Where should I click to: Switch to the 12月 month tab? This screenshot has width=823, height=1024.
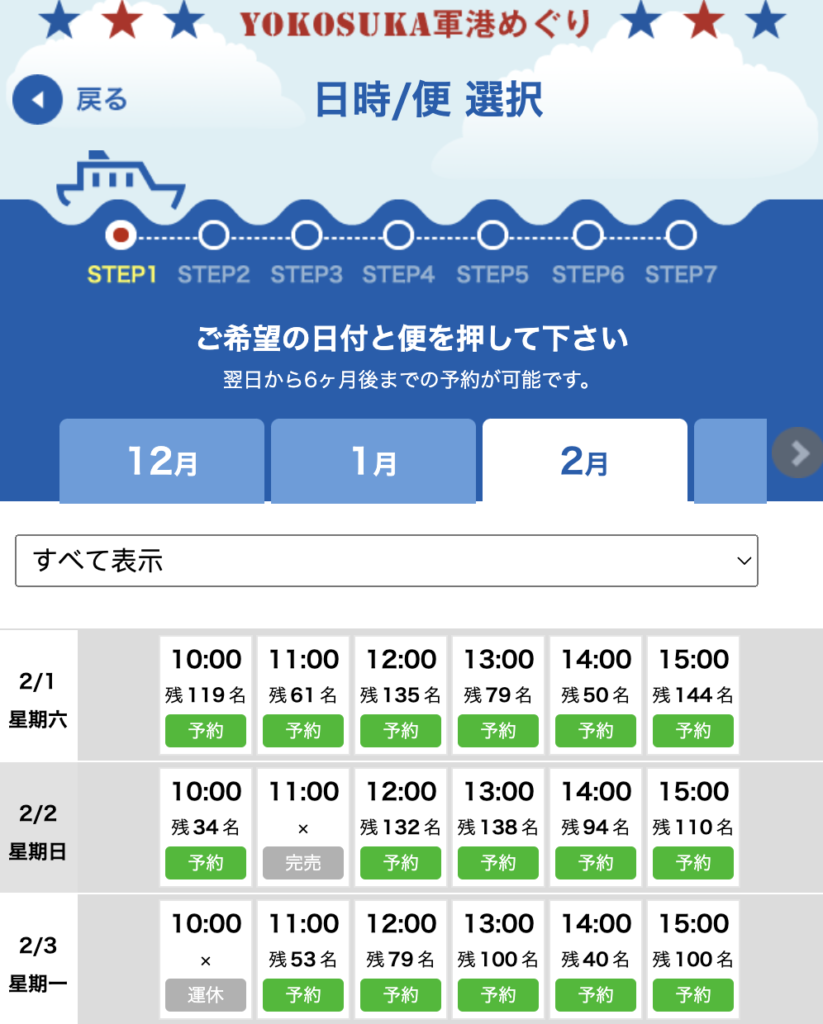coord(162,461)
